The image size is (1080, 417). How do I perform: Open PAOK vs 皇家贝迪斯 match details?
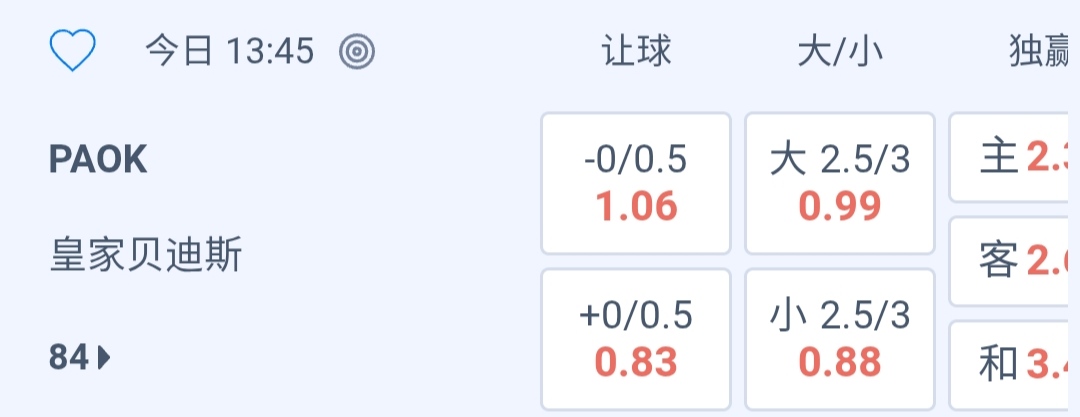145,208
